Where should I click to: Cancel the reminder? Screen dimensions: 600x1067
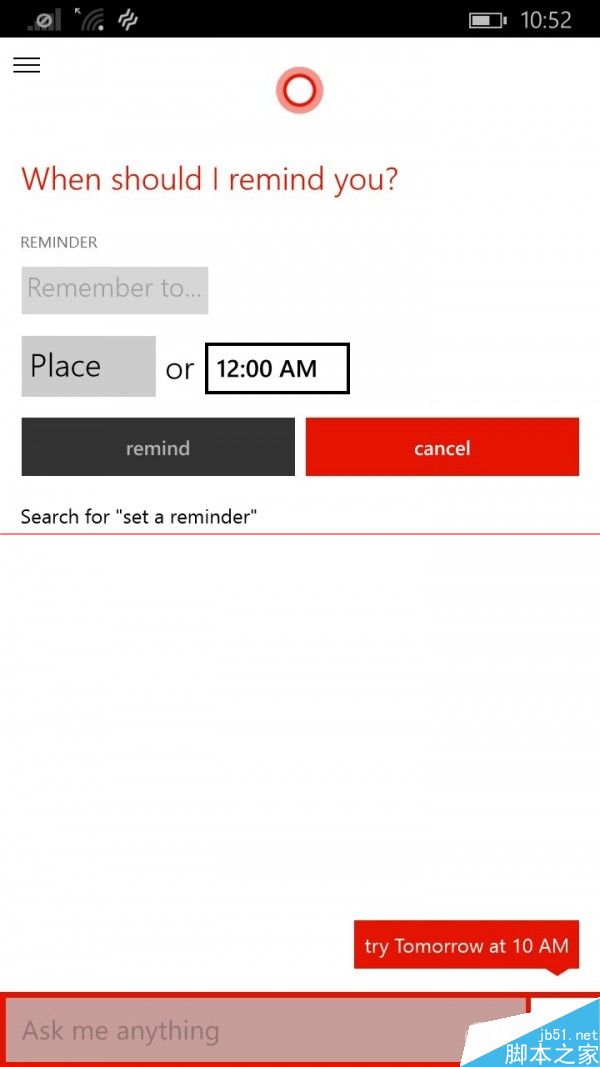click(x=442, y=448)
